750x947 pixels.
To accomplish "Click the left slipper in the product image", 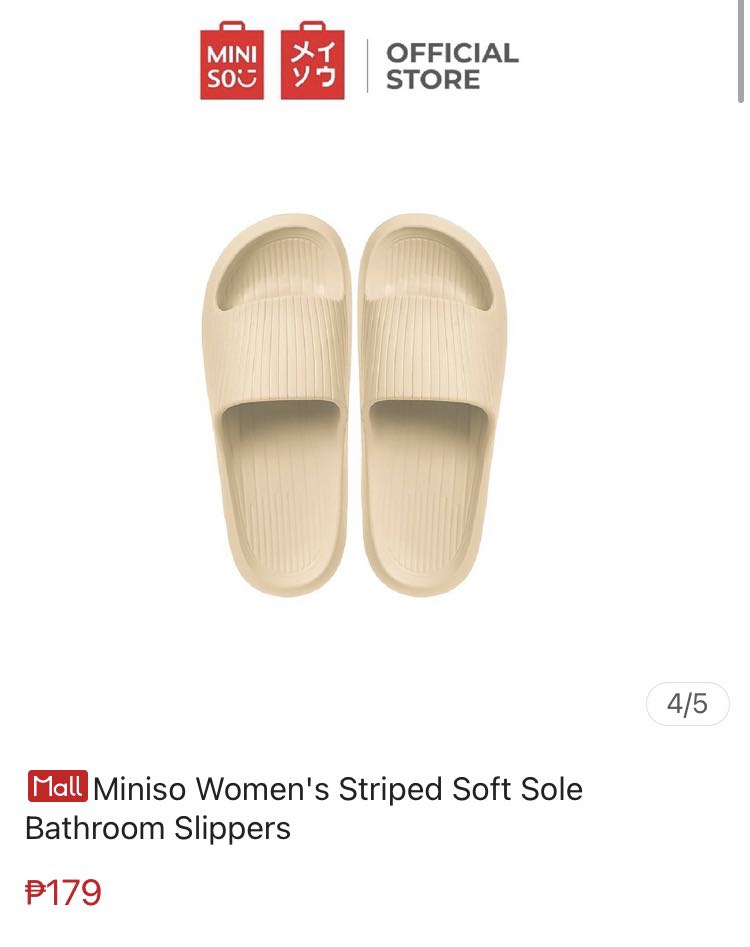I will click(x=280, y=400).
